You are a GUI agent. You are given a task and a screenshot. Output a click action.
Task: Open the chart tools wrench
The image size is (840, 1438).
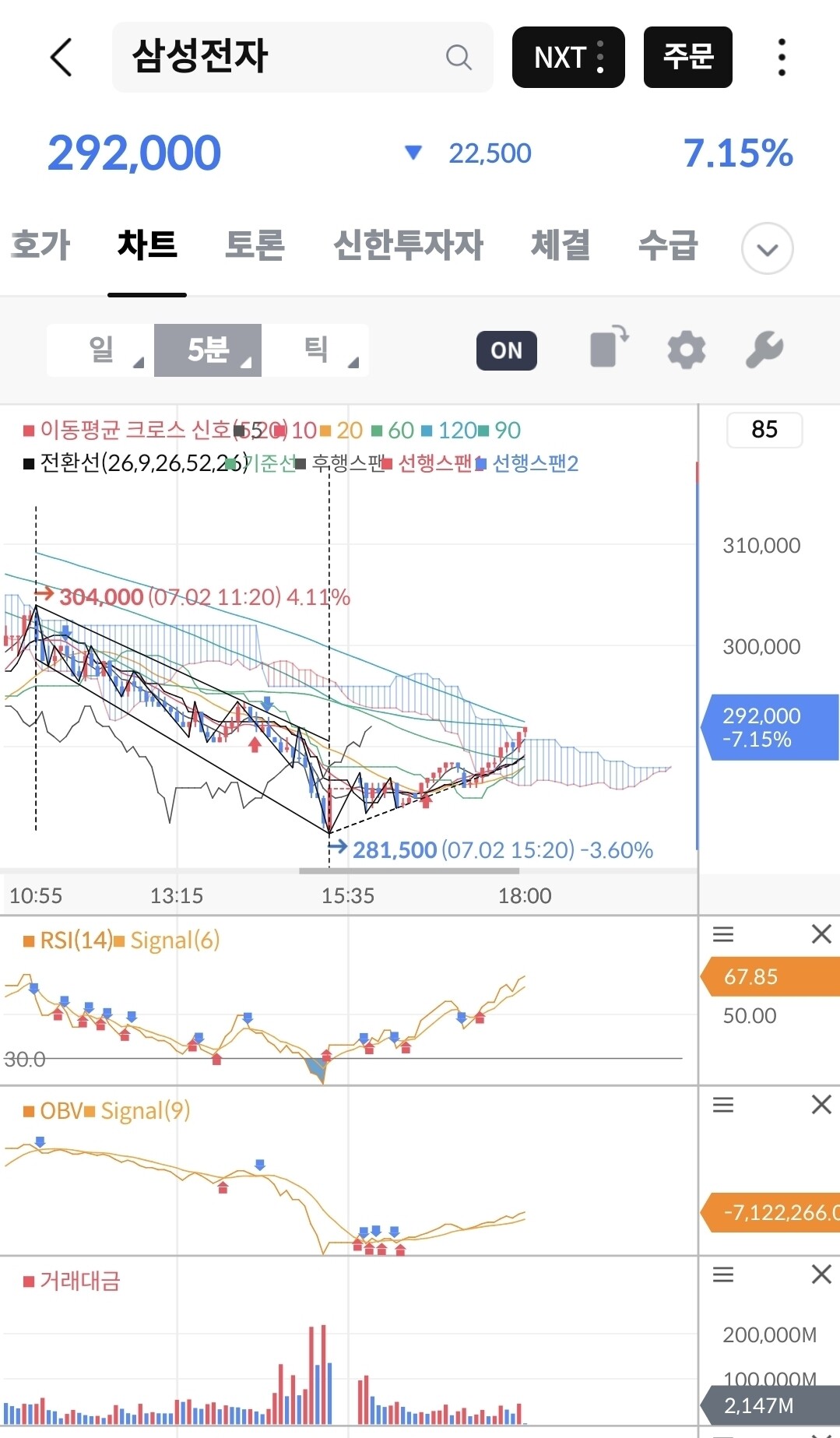[764, 350]
